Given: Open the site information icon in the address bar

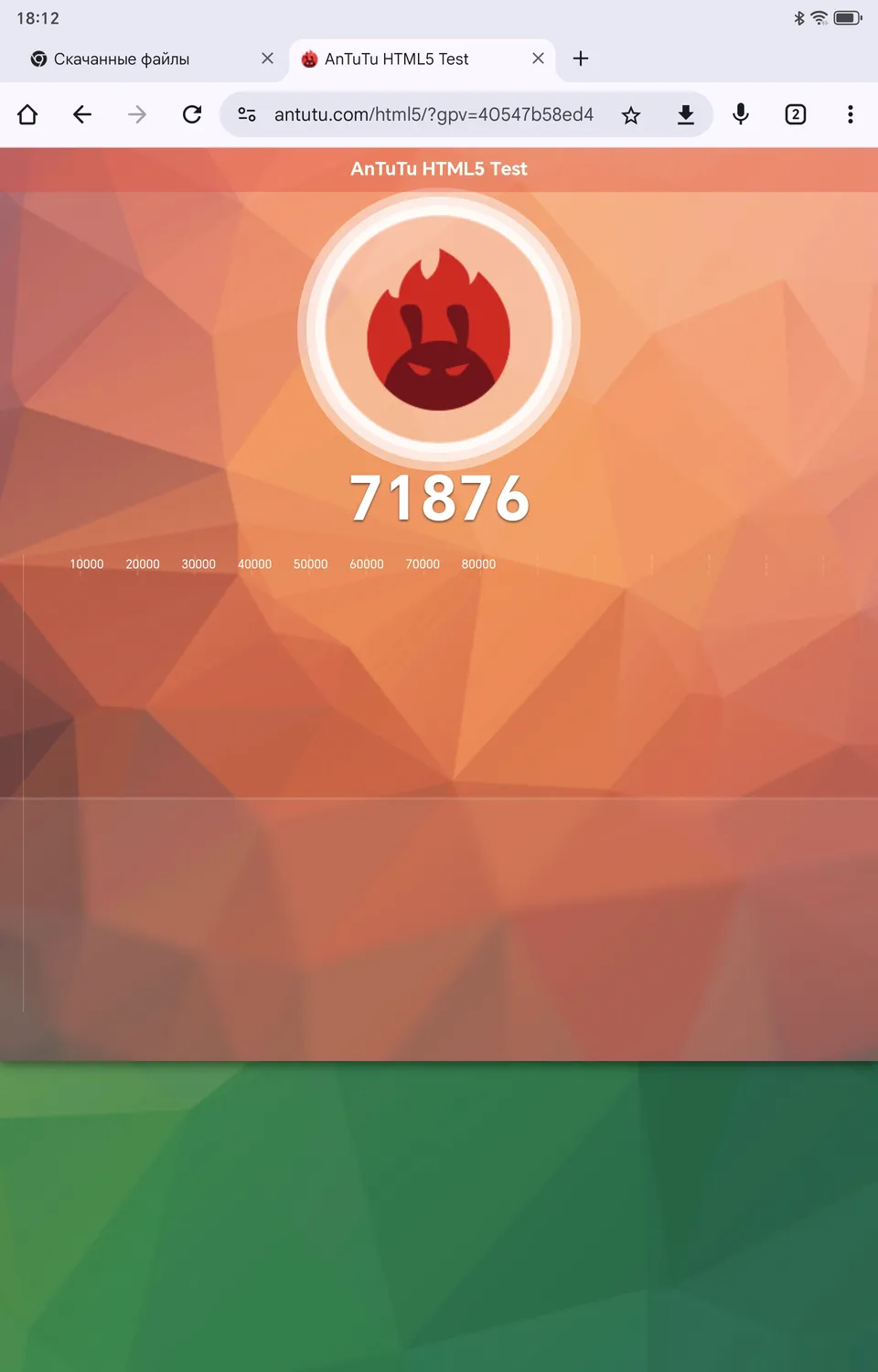Looking at the screenshot, I should [247, 114].
